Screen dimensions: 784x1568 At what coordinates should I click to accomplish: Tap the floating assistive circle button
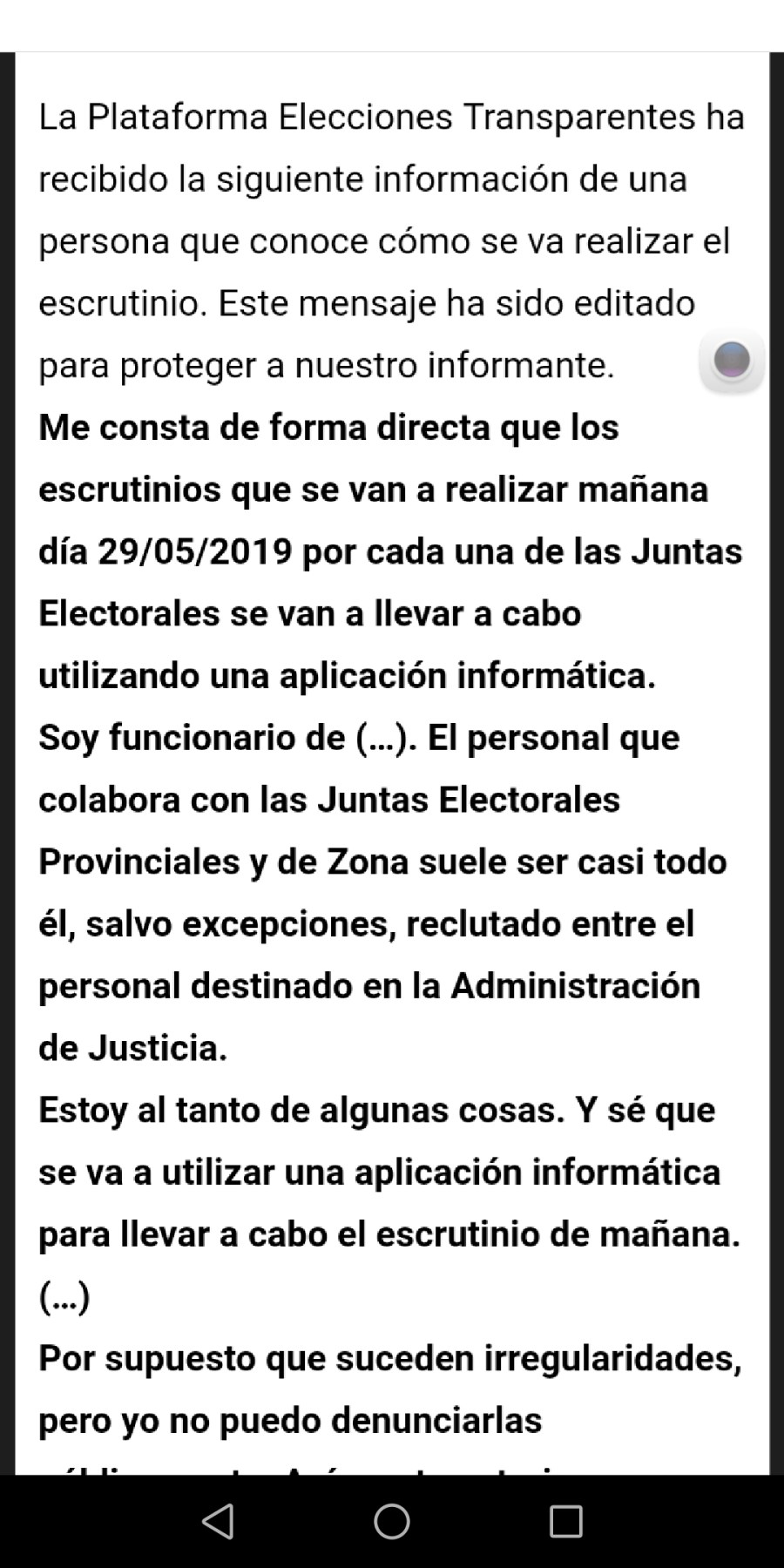click(732, 360)
